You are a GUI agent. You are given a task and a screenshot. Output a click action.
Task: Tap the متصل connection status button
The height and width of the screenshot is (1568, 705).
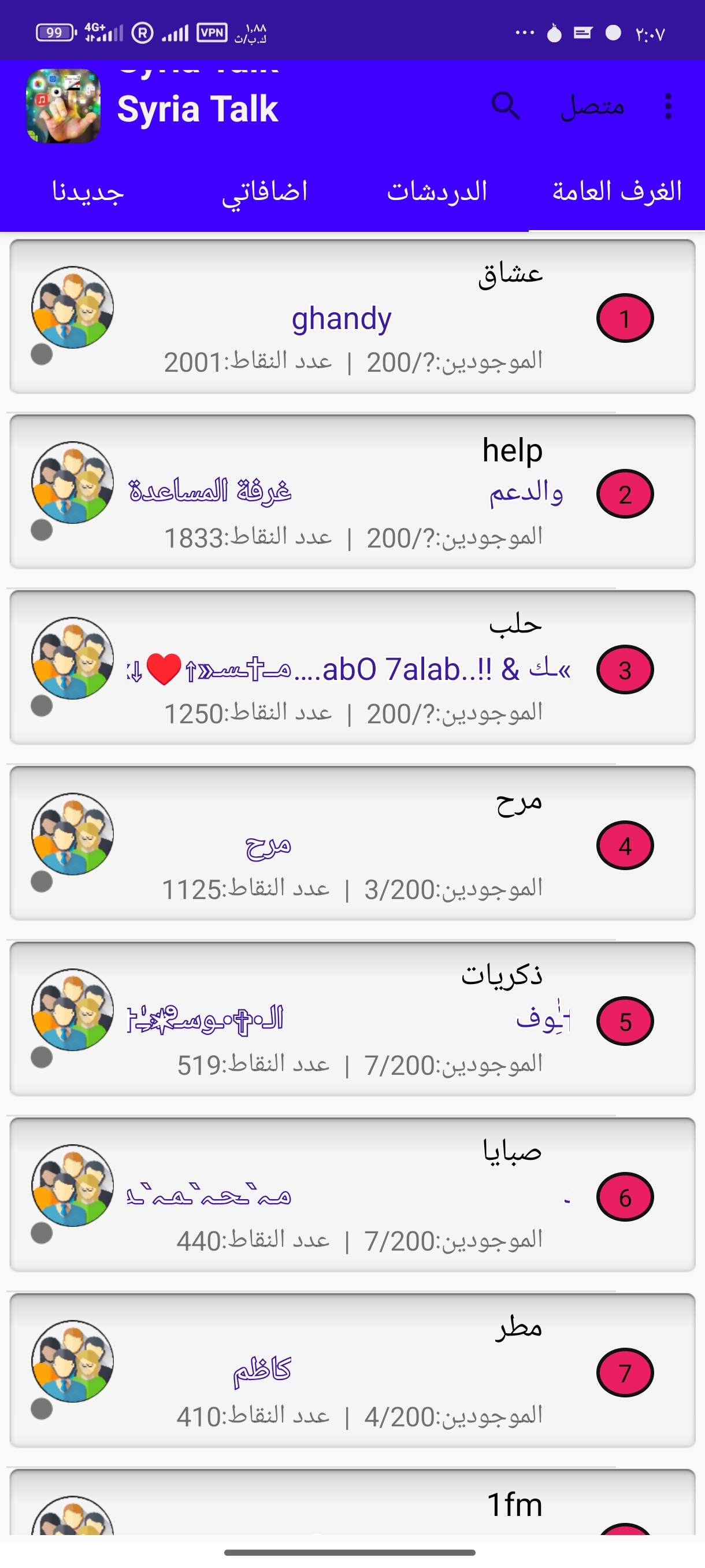pyautogui.click(x=592, y=106)
